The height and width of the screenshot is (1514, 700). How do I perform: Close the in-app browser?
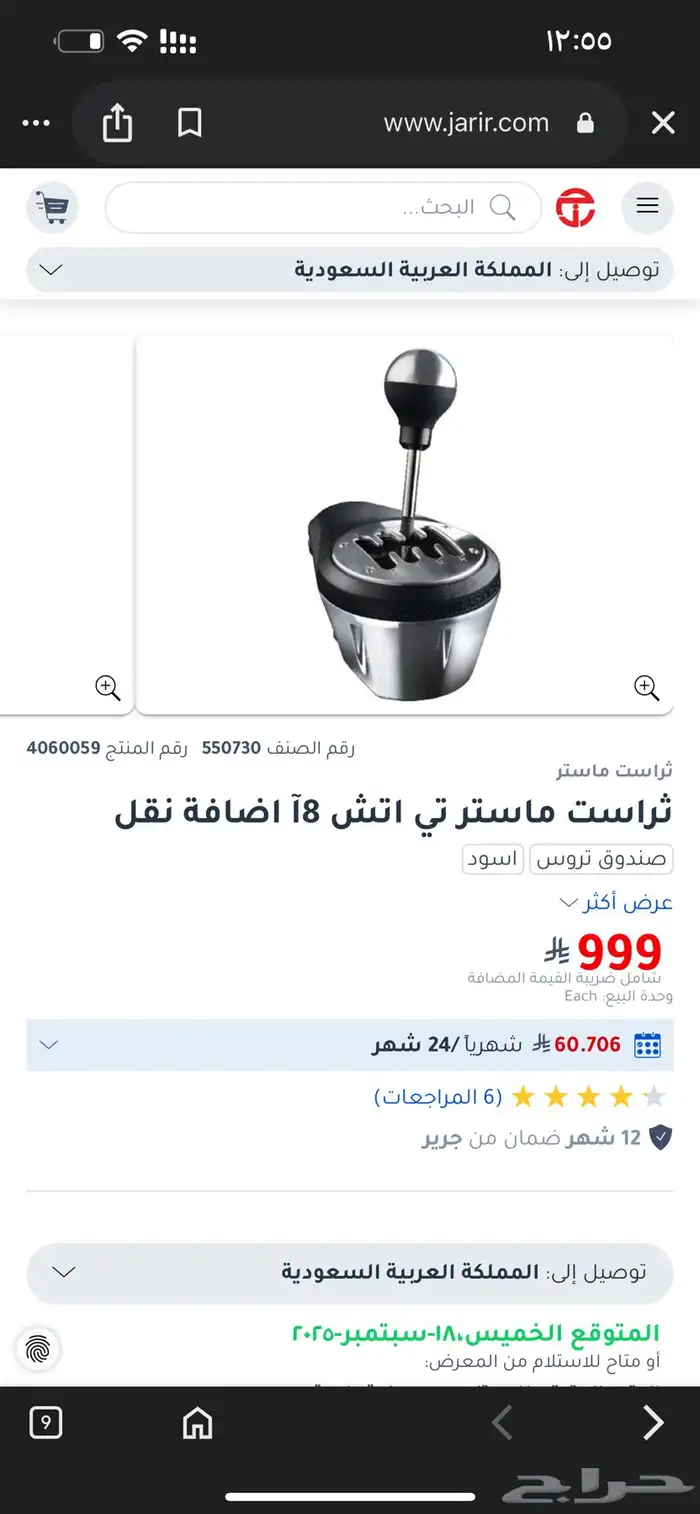[663, 123]
